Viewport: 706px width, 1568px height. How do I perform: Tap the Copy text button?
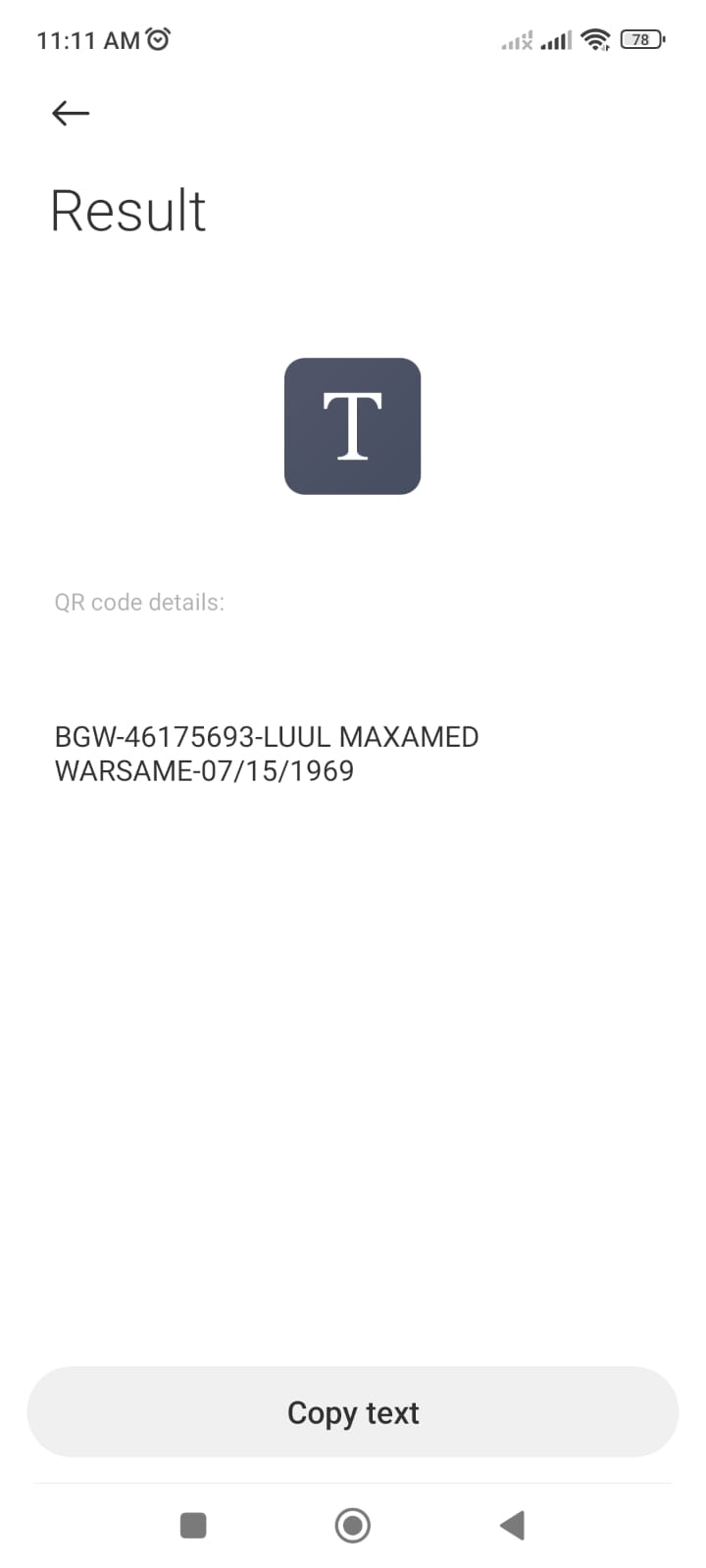pyautogui.click(x=353, y=1412)
